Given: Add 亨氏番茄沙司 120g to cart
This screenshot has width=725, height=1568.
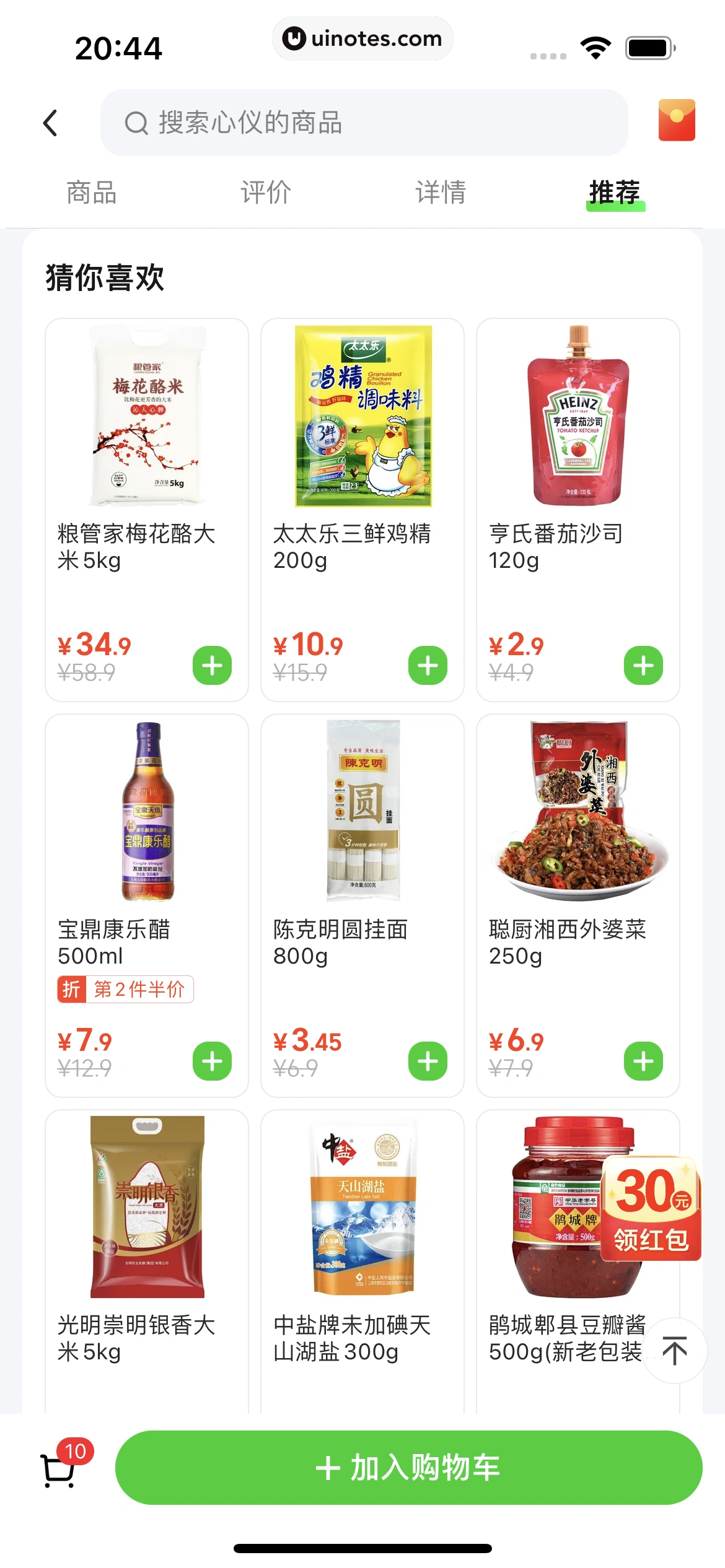Looking at the screenshot, I should pos(643,666).
